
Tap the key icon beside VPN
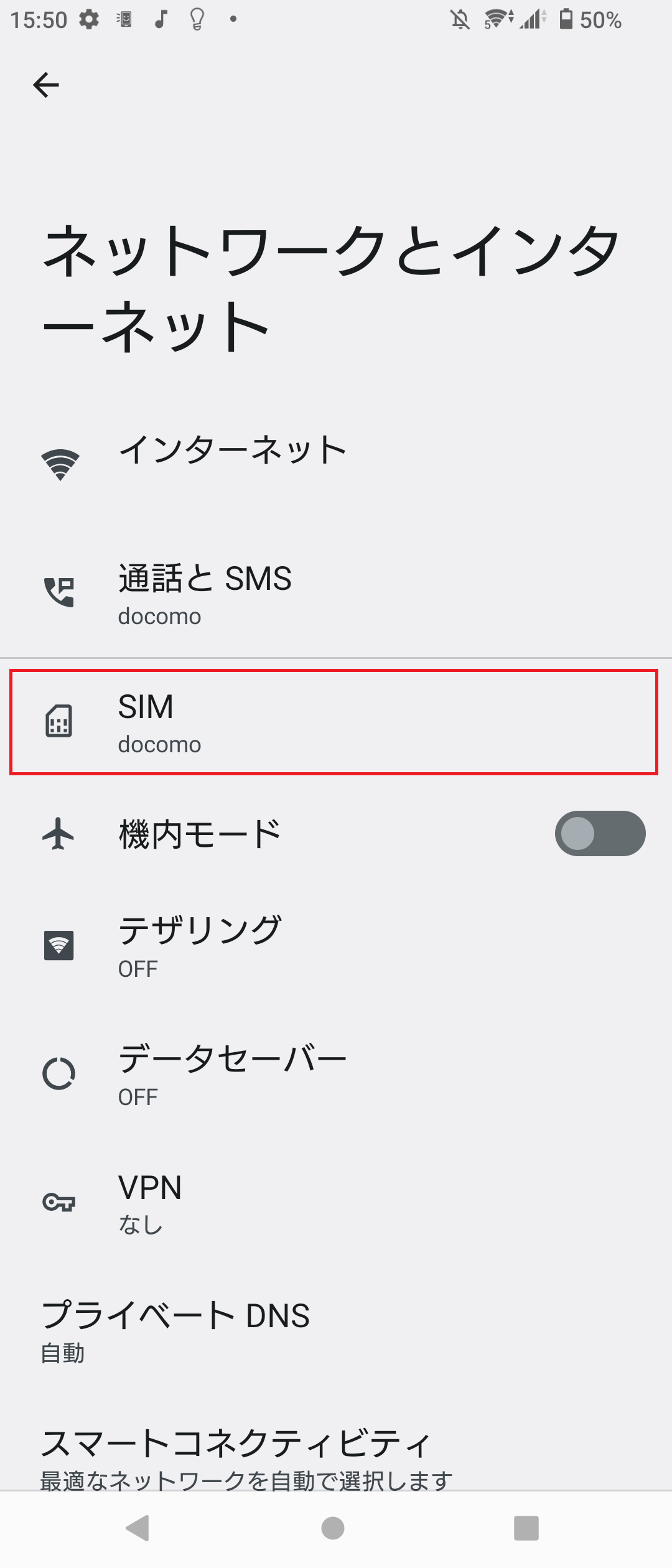(58, 1202)
